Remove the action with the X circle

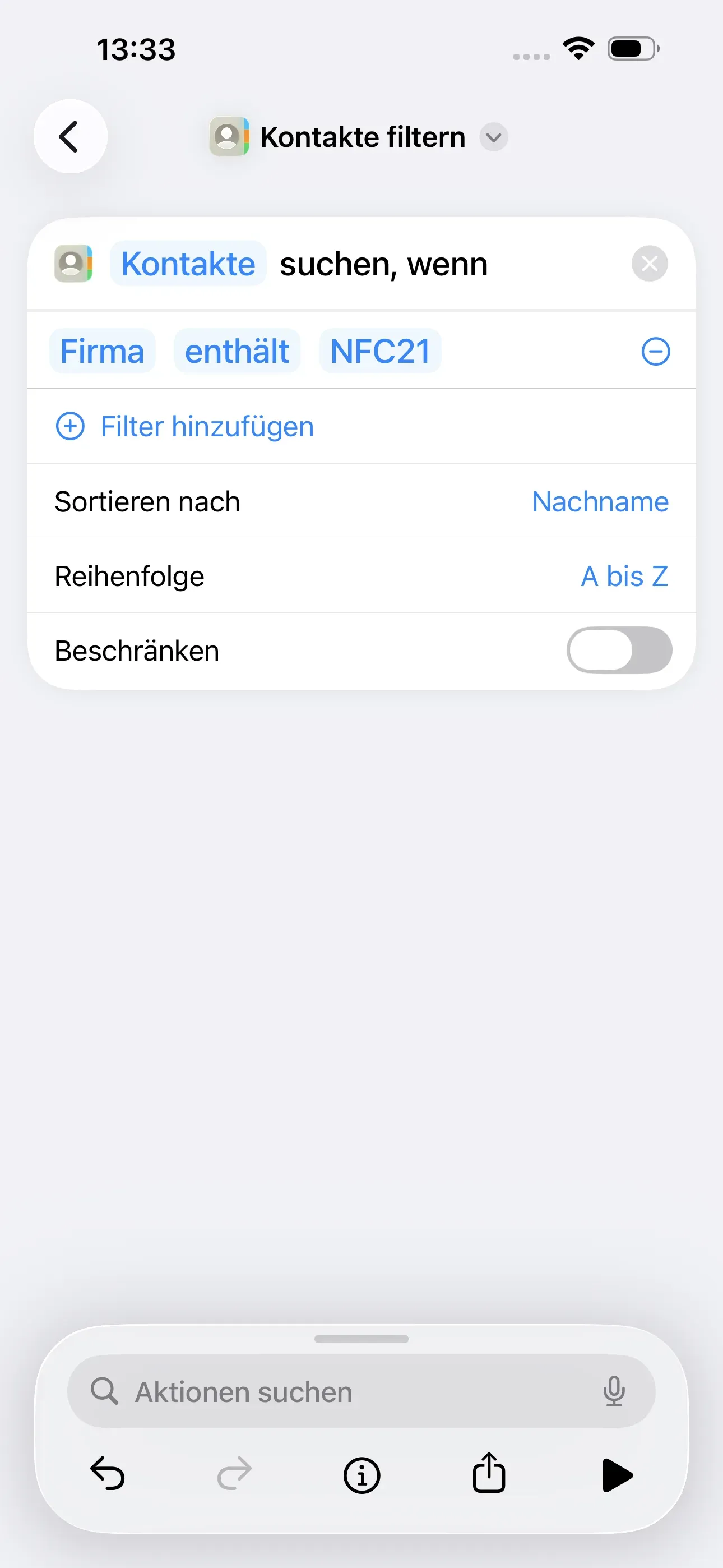650,264
